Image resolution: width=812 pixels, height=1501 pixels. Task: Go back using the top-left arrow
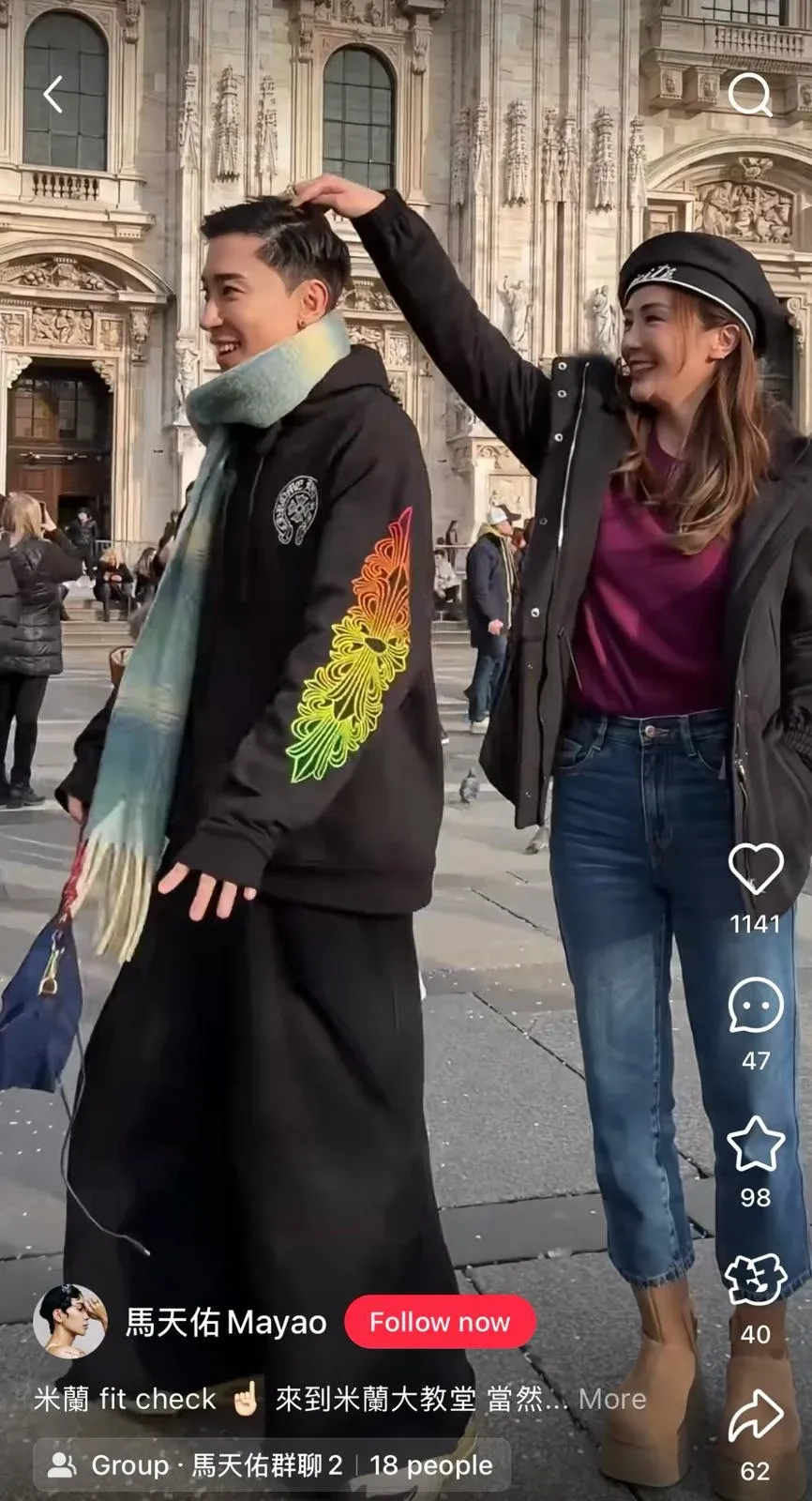click(53, 95)
